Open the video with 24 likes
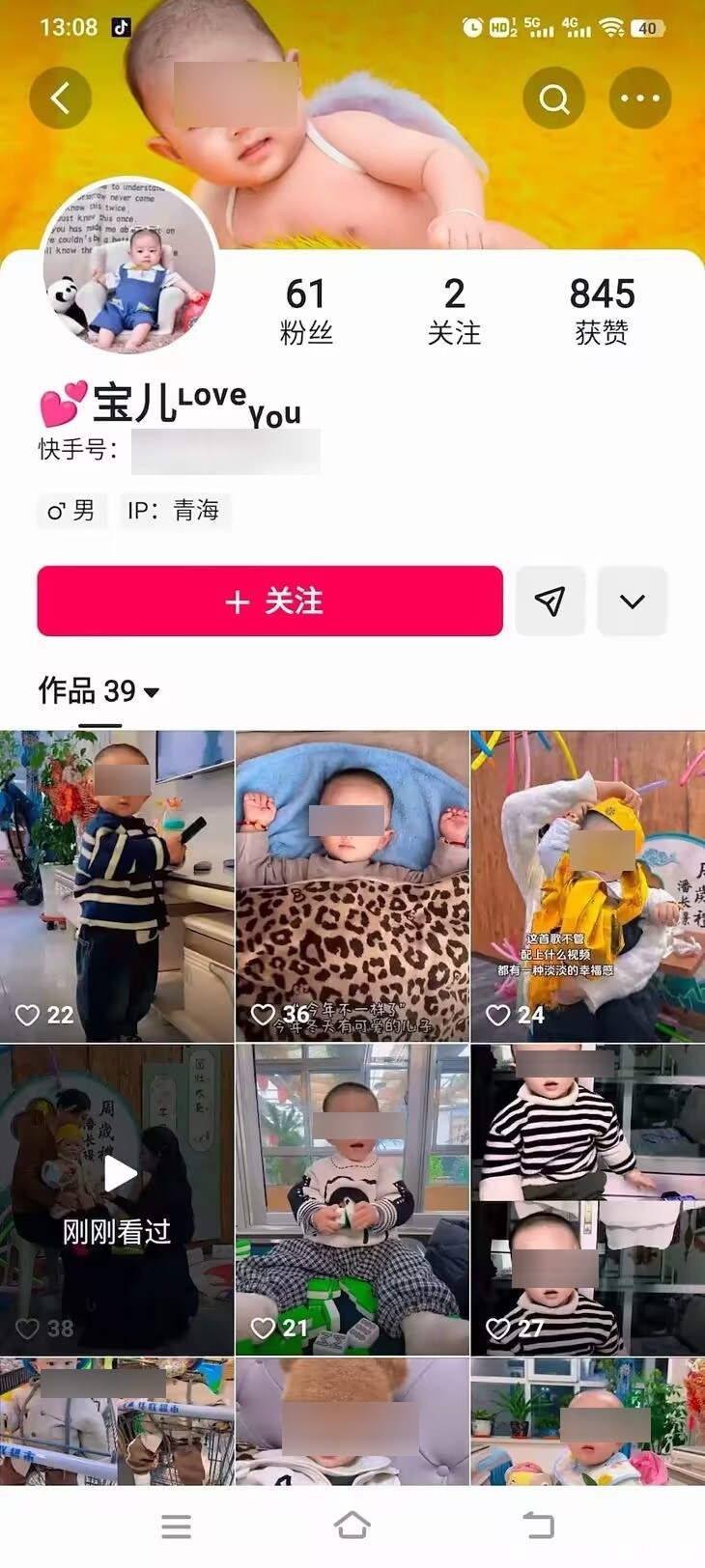This screenshot has height=1568, width=705. click(587, 885)
